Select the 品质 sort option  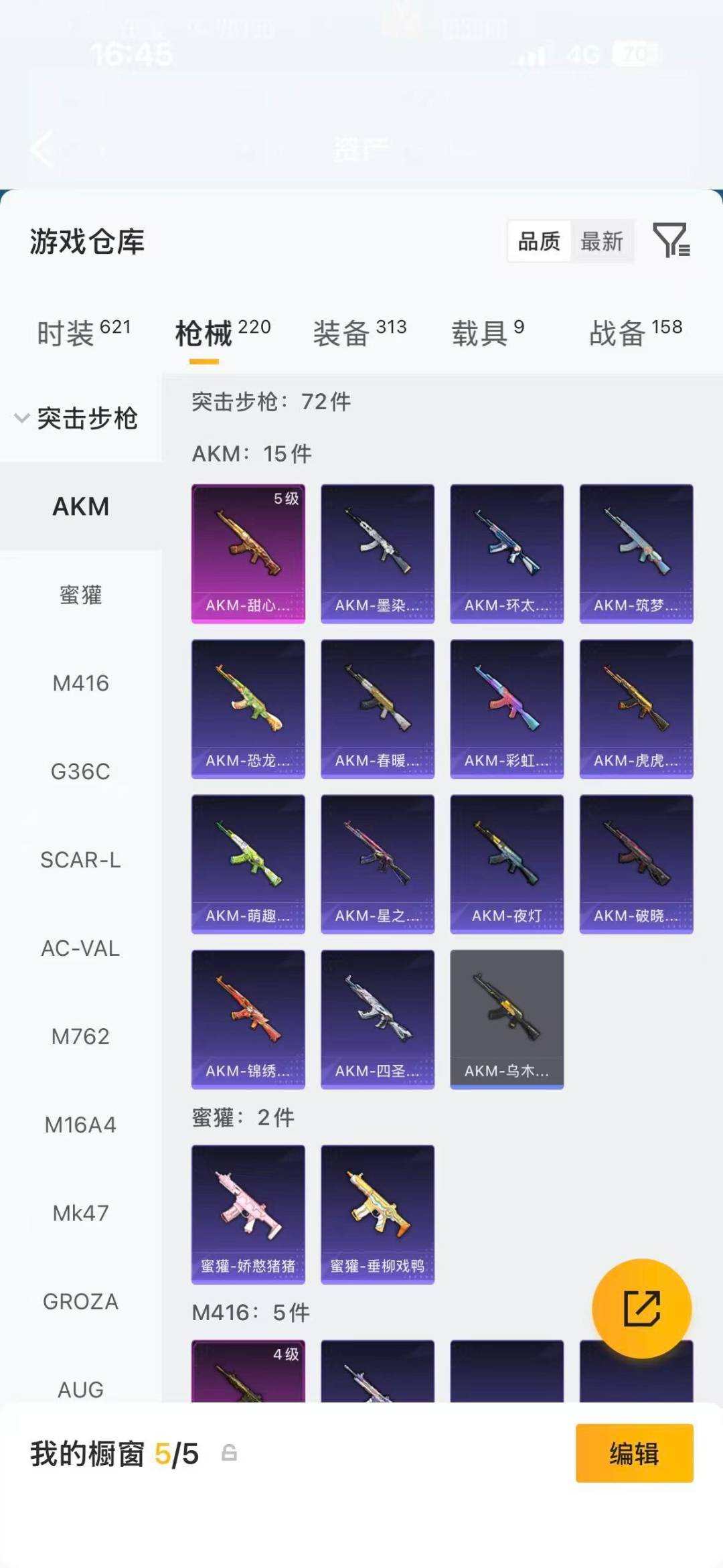539,241
